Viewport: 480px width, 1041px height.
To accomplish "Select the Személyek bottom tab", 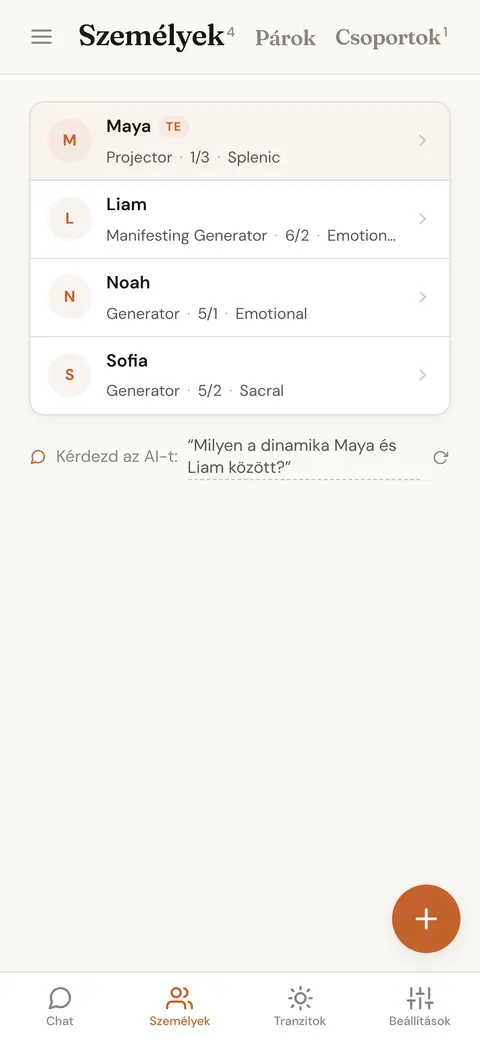I will [x=179, y=1006].
